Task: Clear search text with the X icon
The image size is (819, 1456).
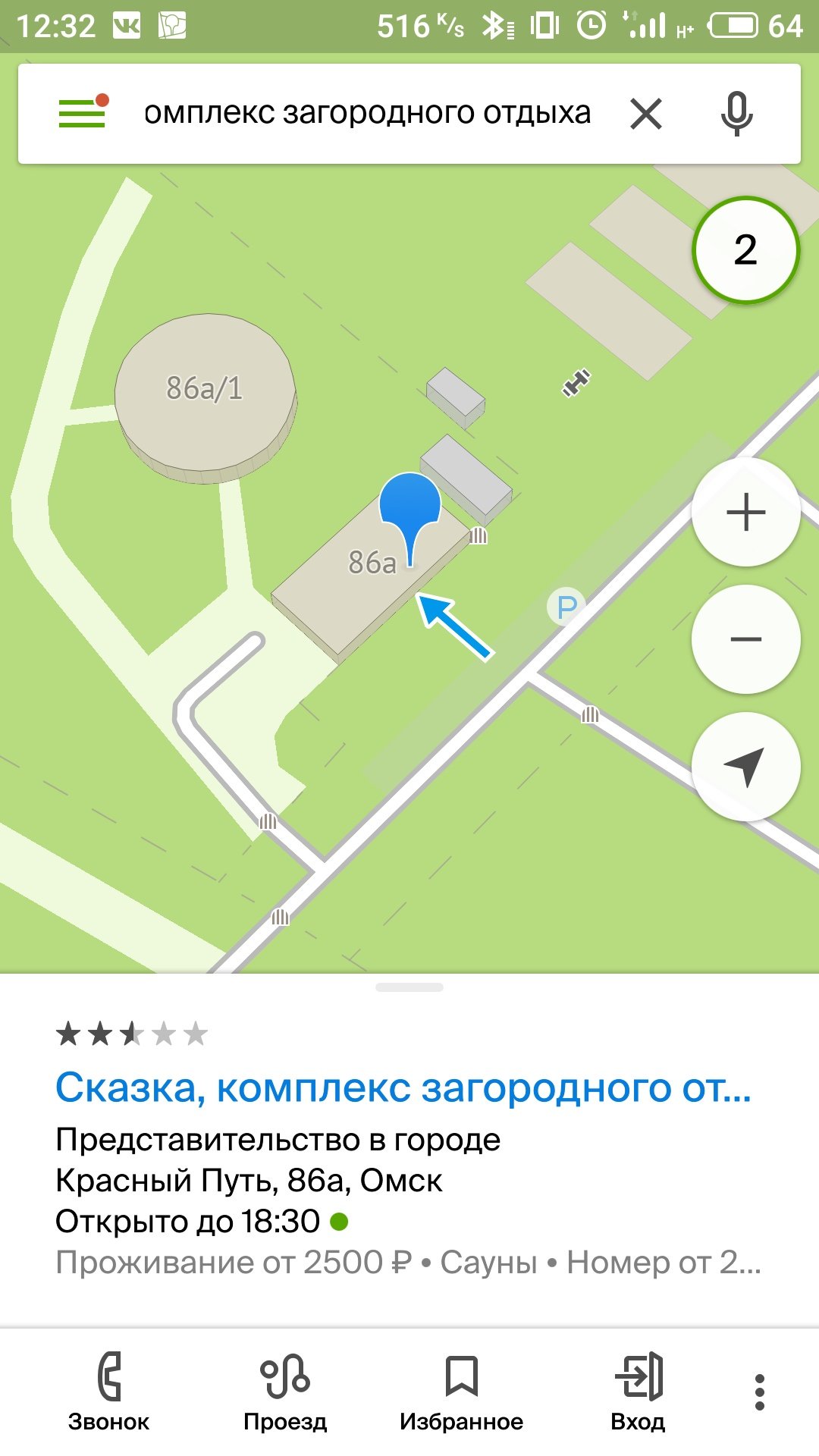Action: 645,115
